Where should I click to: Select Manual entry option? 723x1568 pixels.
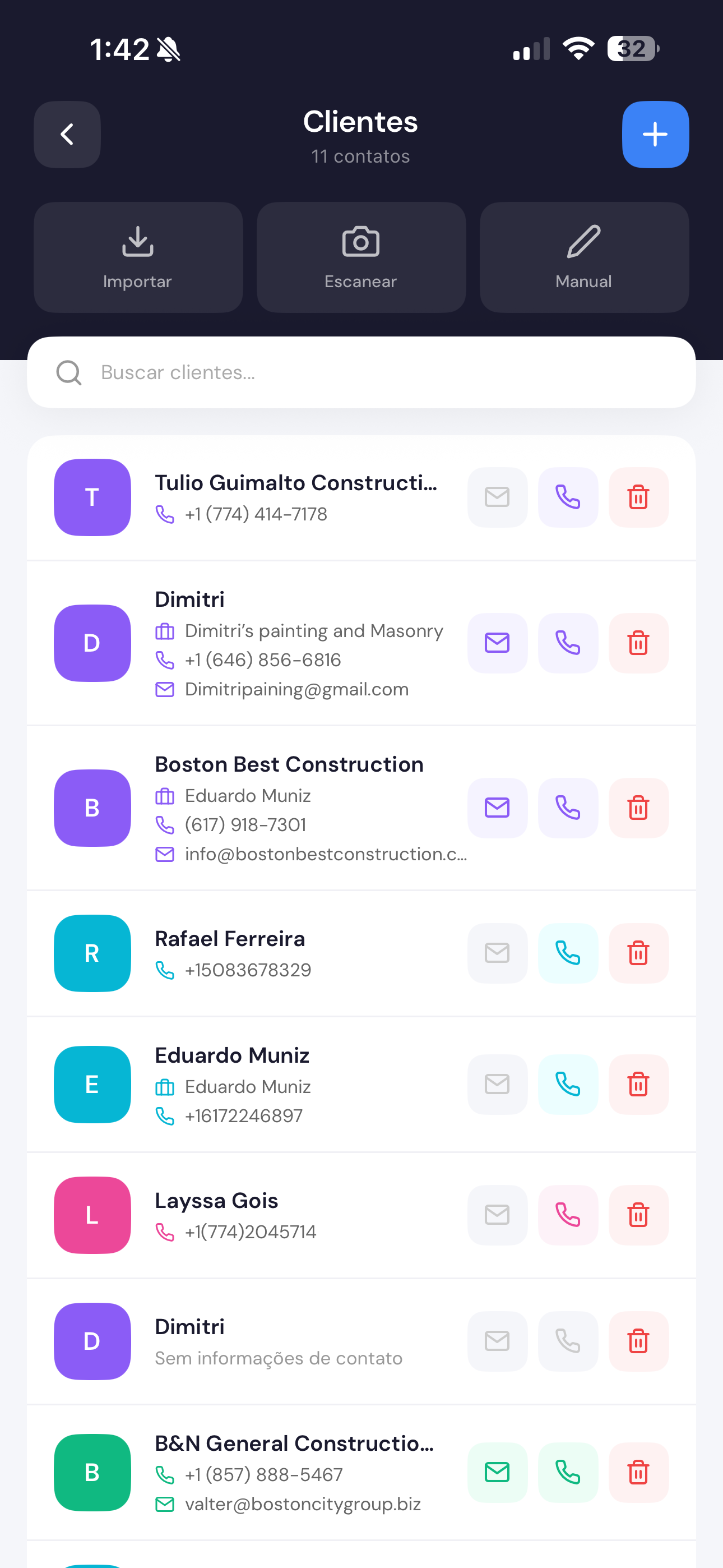(x=584, y=257)
